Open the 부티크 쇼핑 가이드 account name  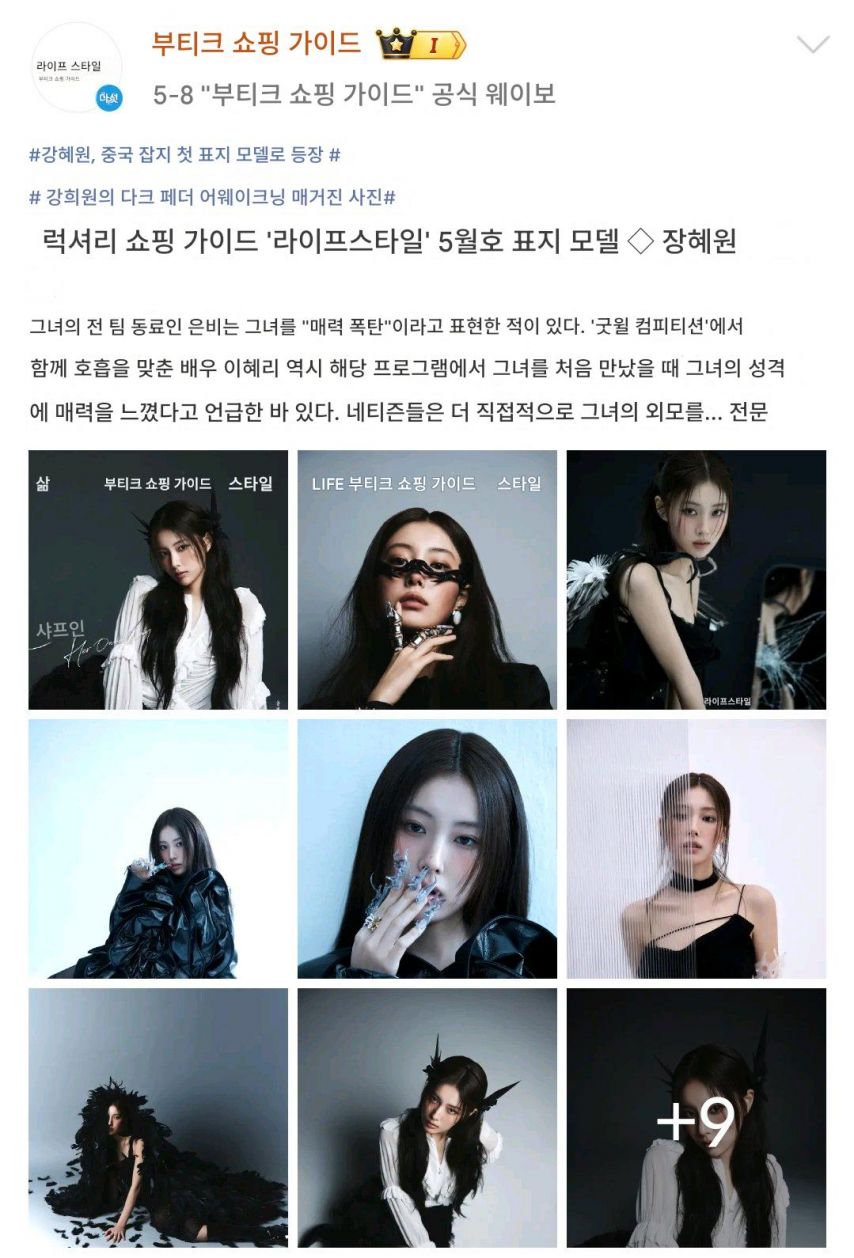pos(256,42)
